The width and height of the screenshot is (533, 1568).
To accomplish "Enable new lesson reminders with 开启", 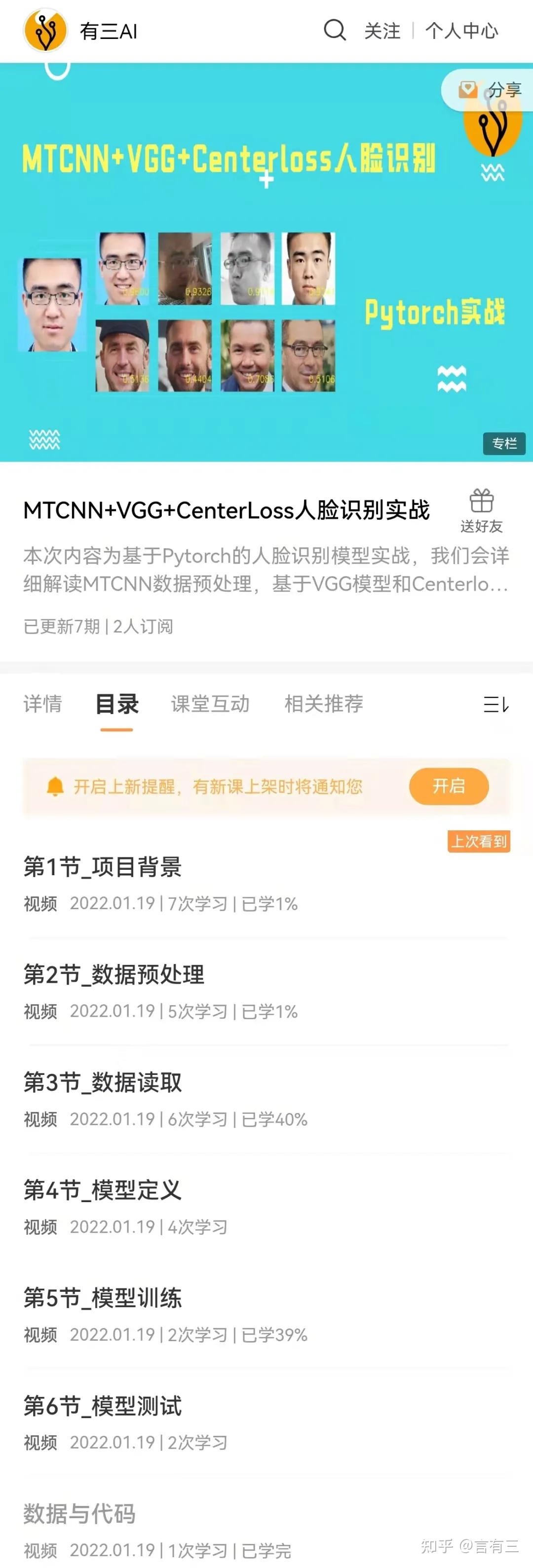I will 448,786.
